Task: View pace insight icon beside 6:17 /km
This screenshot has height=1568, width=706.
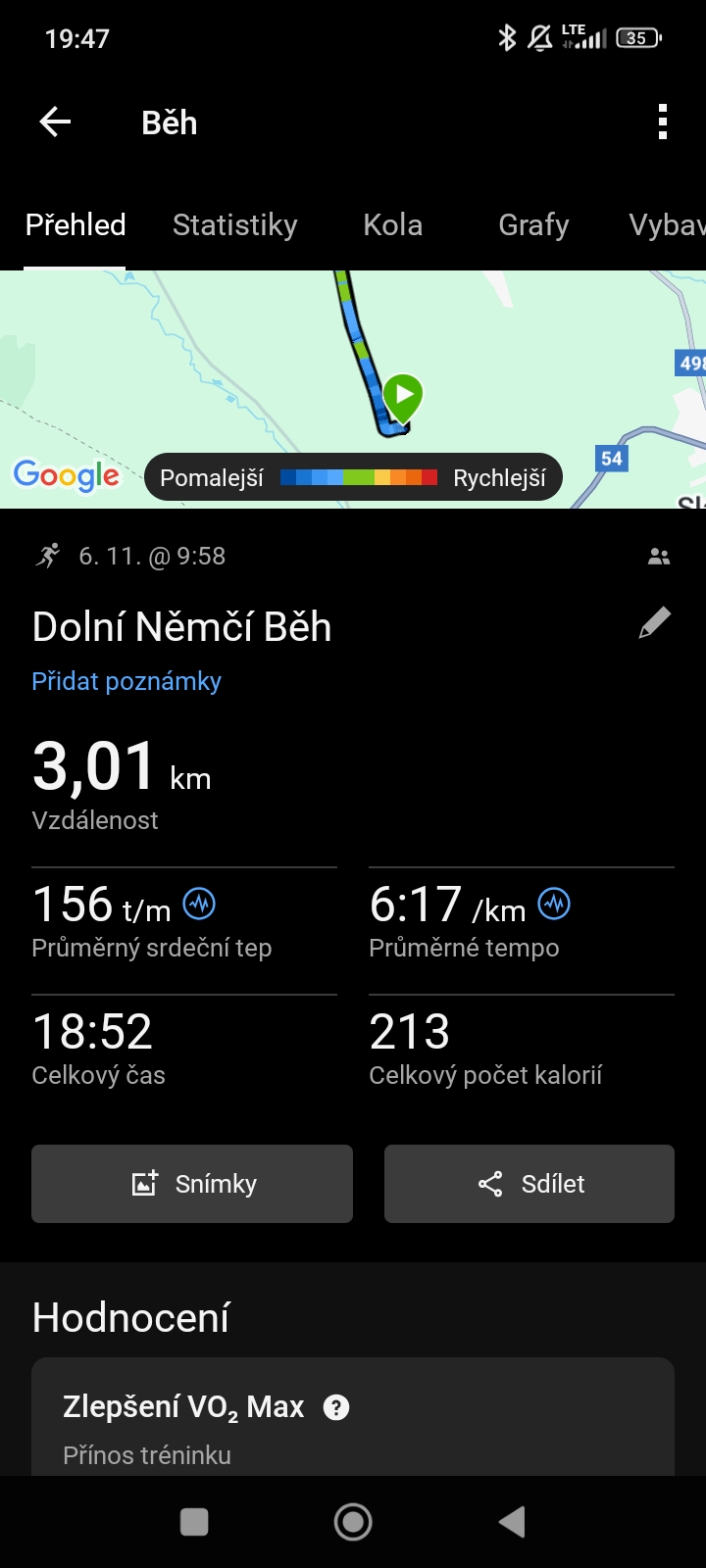Action: coord(554,904)
